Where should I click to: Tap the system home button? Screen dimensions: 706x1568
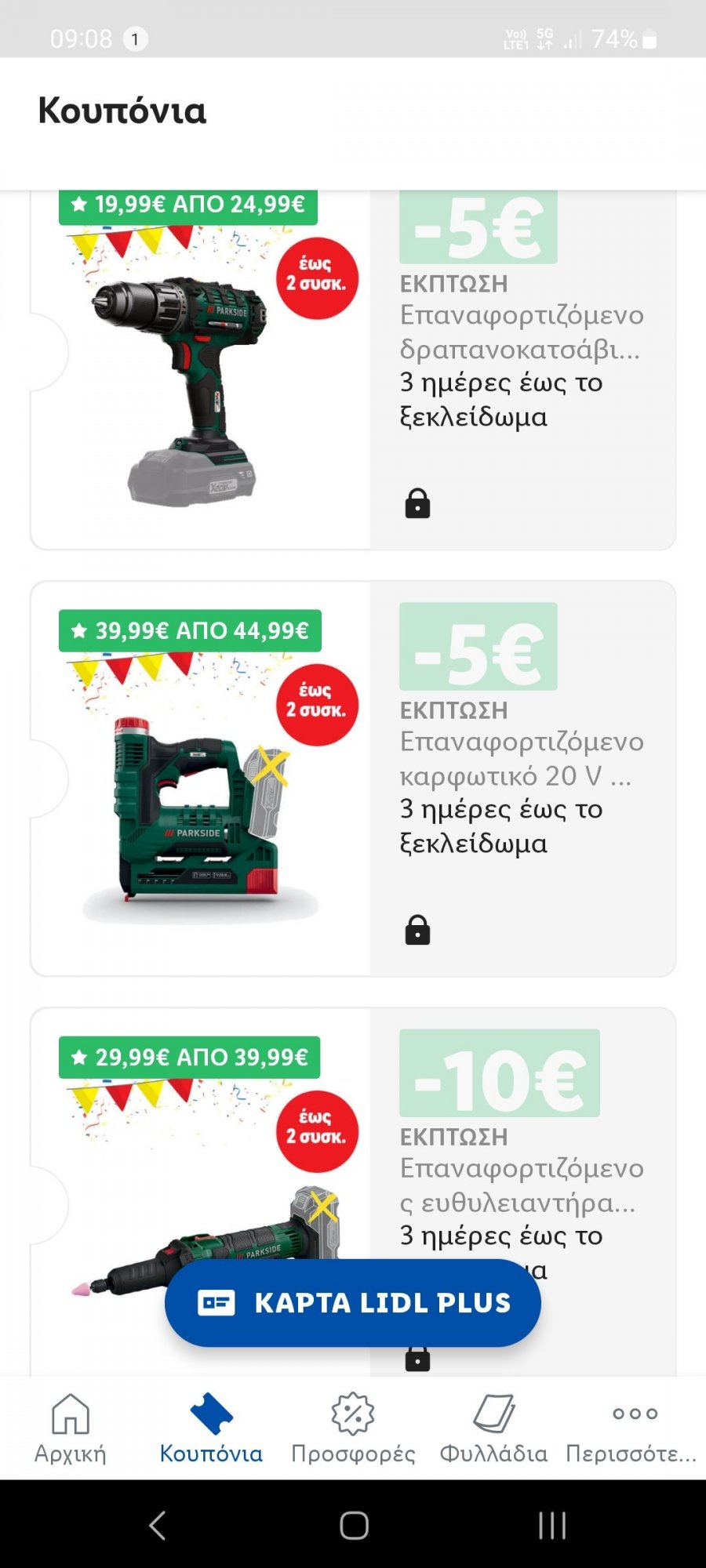point(354,1525)
